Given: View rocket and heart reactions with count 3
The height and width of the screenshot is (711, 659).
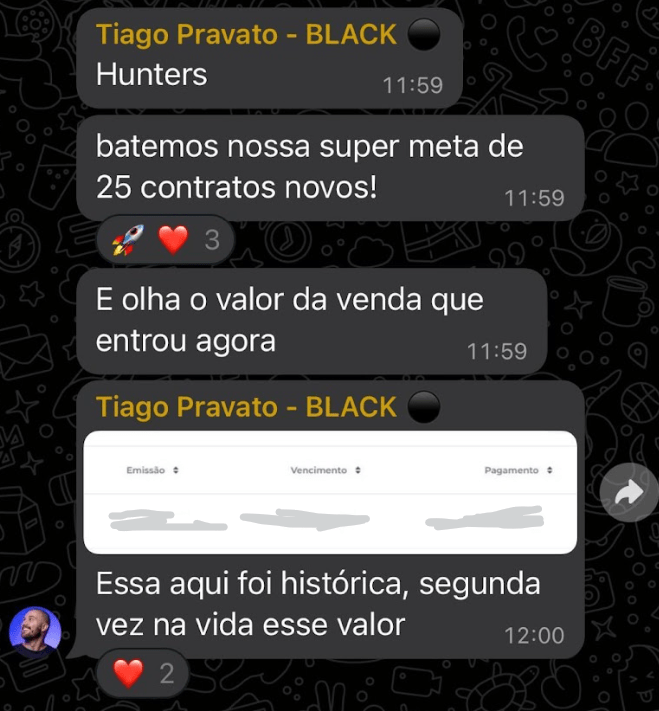Looking at the screenshot, I should [x=165, y=240].
